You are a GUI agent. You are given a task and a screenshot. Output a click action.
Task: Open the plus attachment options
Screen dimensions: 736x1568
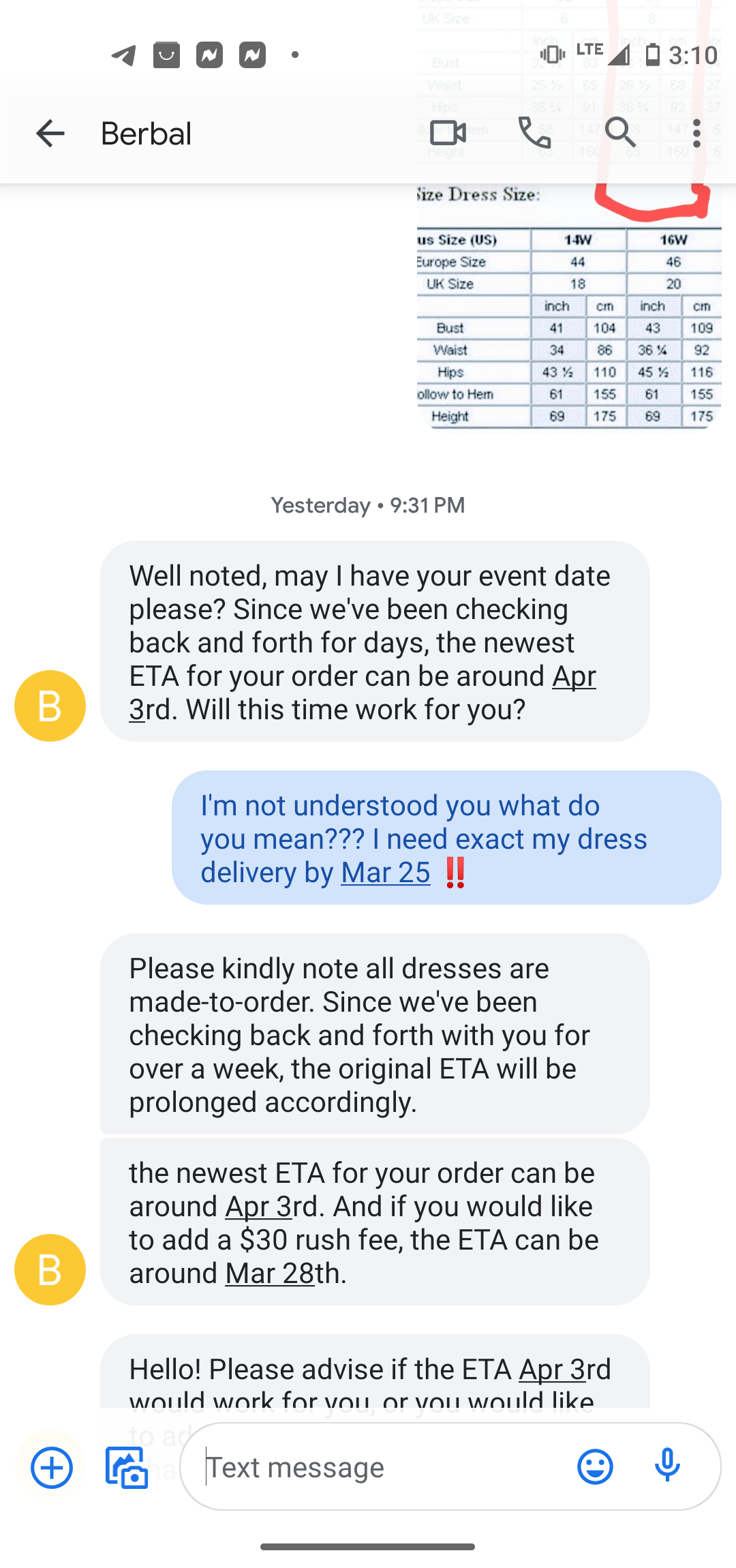[x=52, y=1467]
